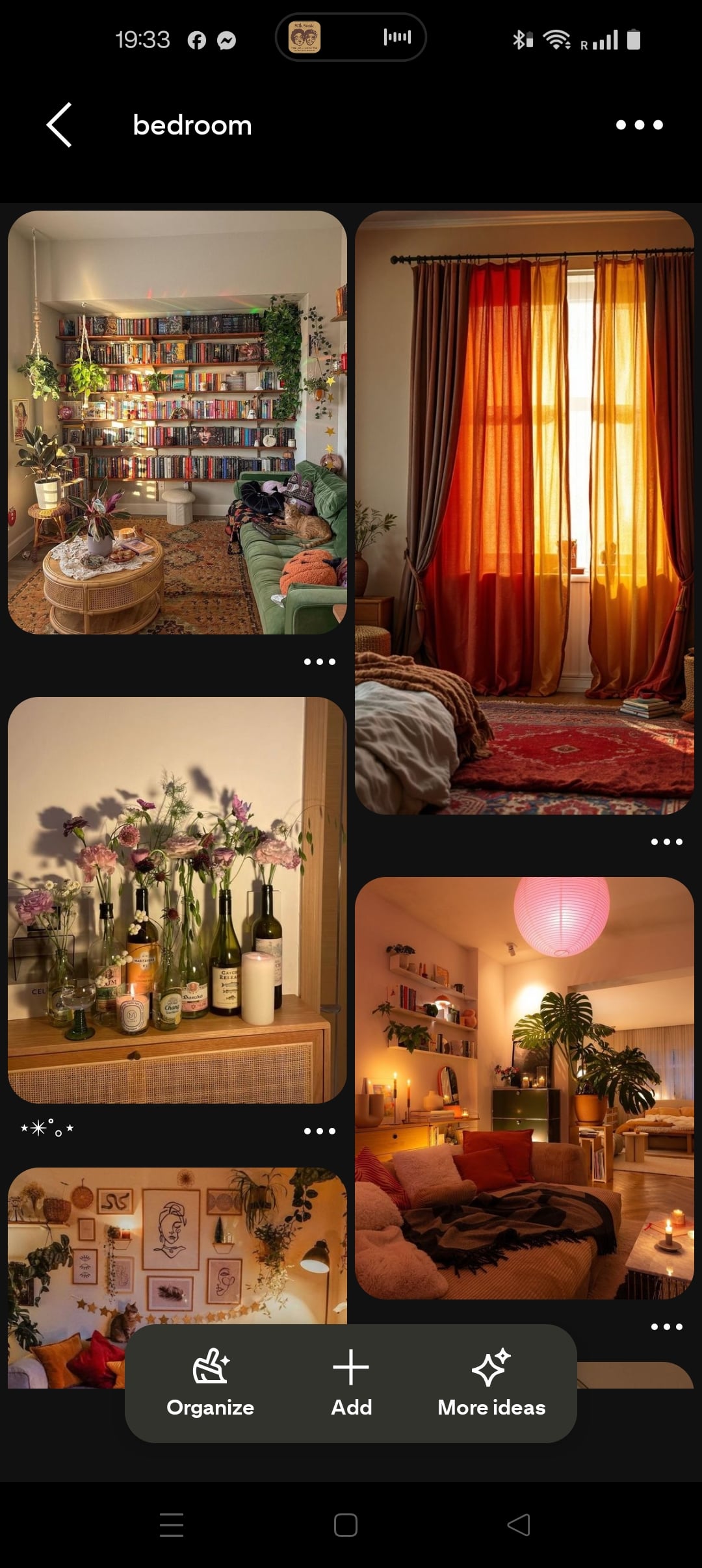Open the bookshelf living room pin

[177, 422]
